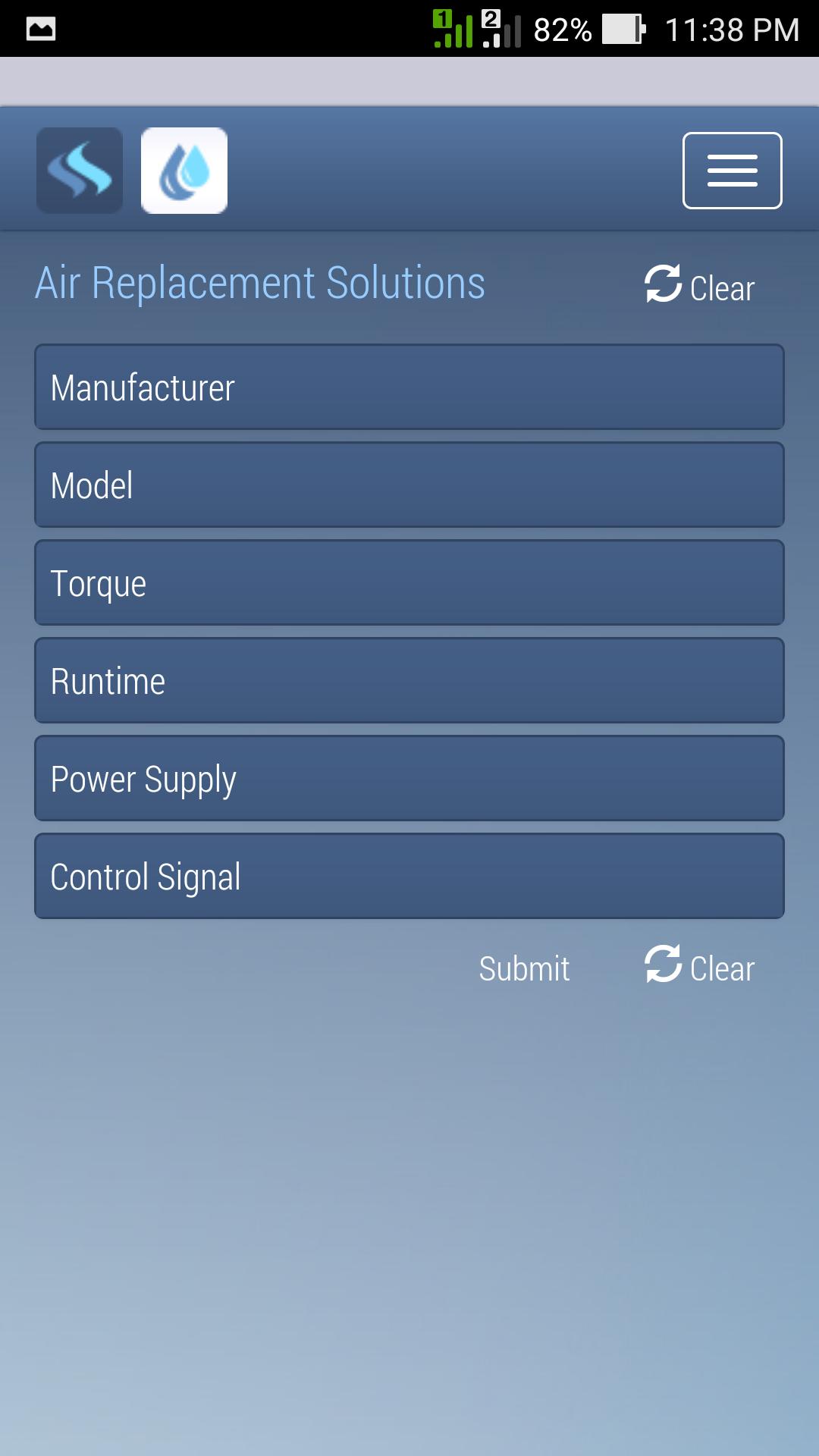This screenshot has height=1456, width=819.
Task: Pick a Power Supply option
Action: point(409,779)
